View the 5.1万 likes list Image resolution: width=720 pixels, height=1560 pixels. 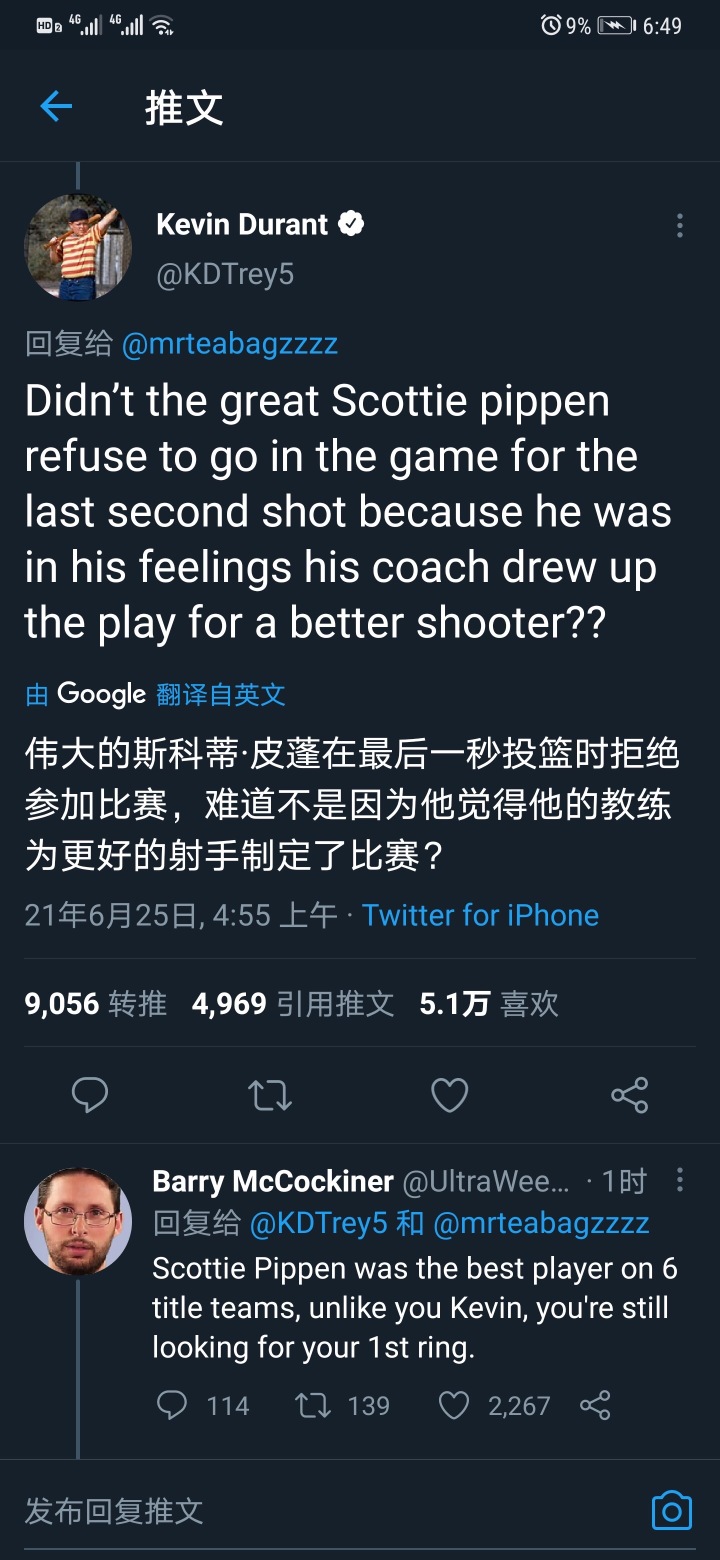click(x=488, y=1004)
